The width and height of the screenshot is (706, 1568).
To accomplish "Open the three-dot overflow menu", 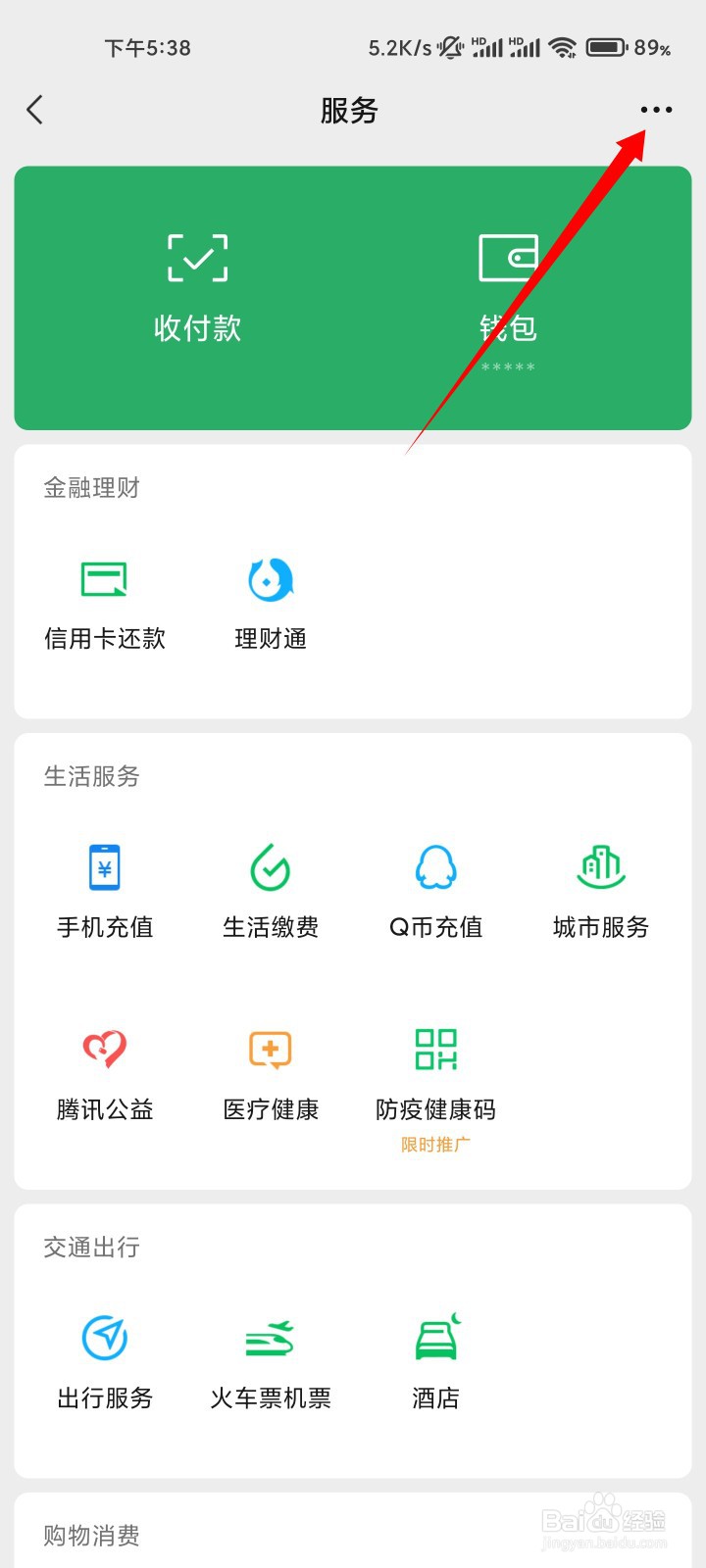I will (x=656, y=110).
